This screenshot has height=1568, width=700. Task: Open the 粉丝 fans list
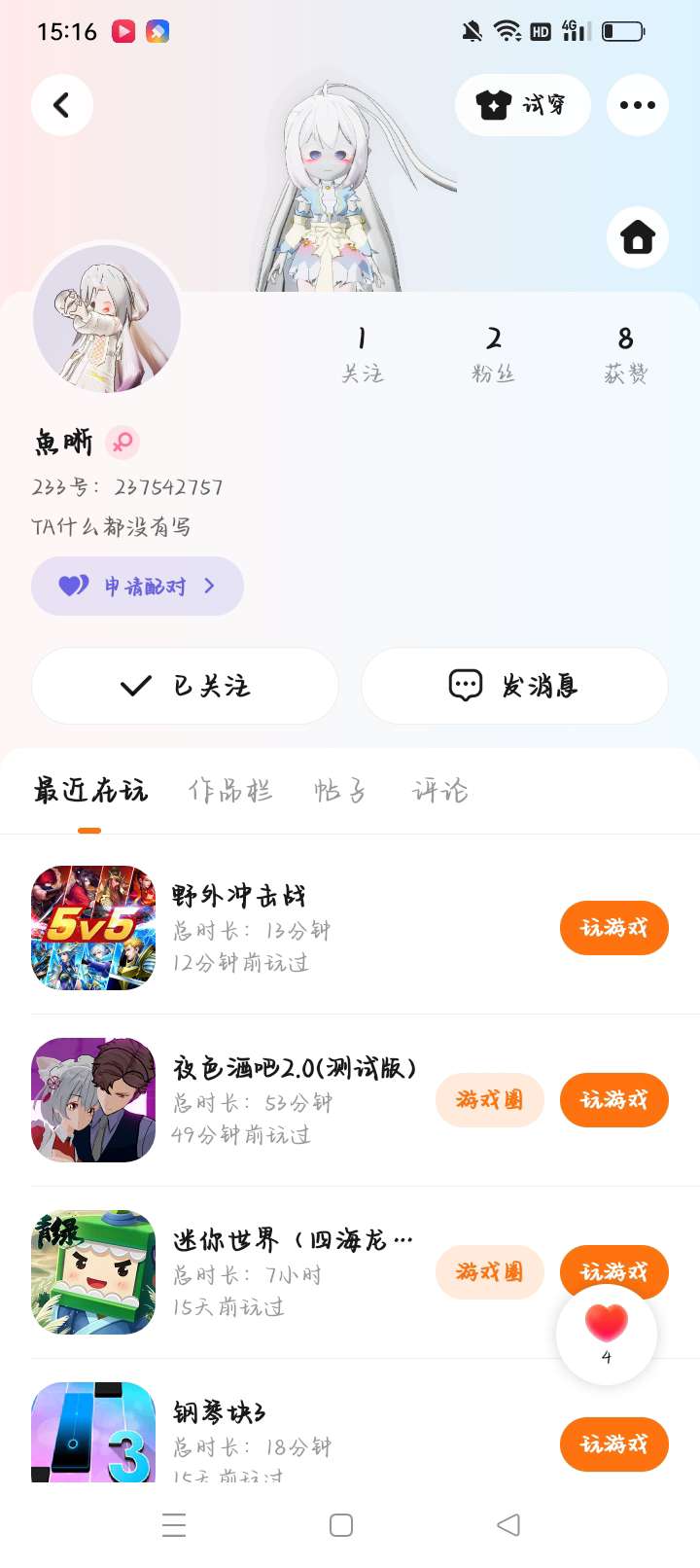493,354
